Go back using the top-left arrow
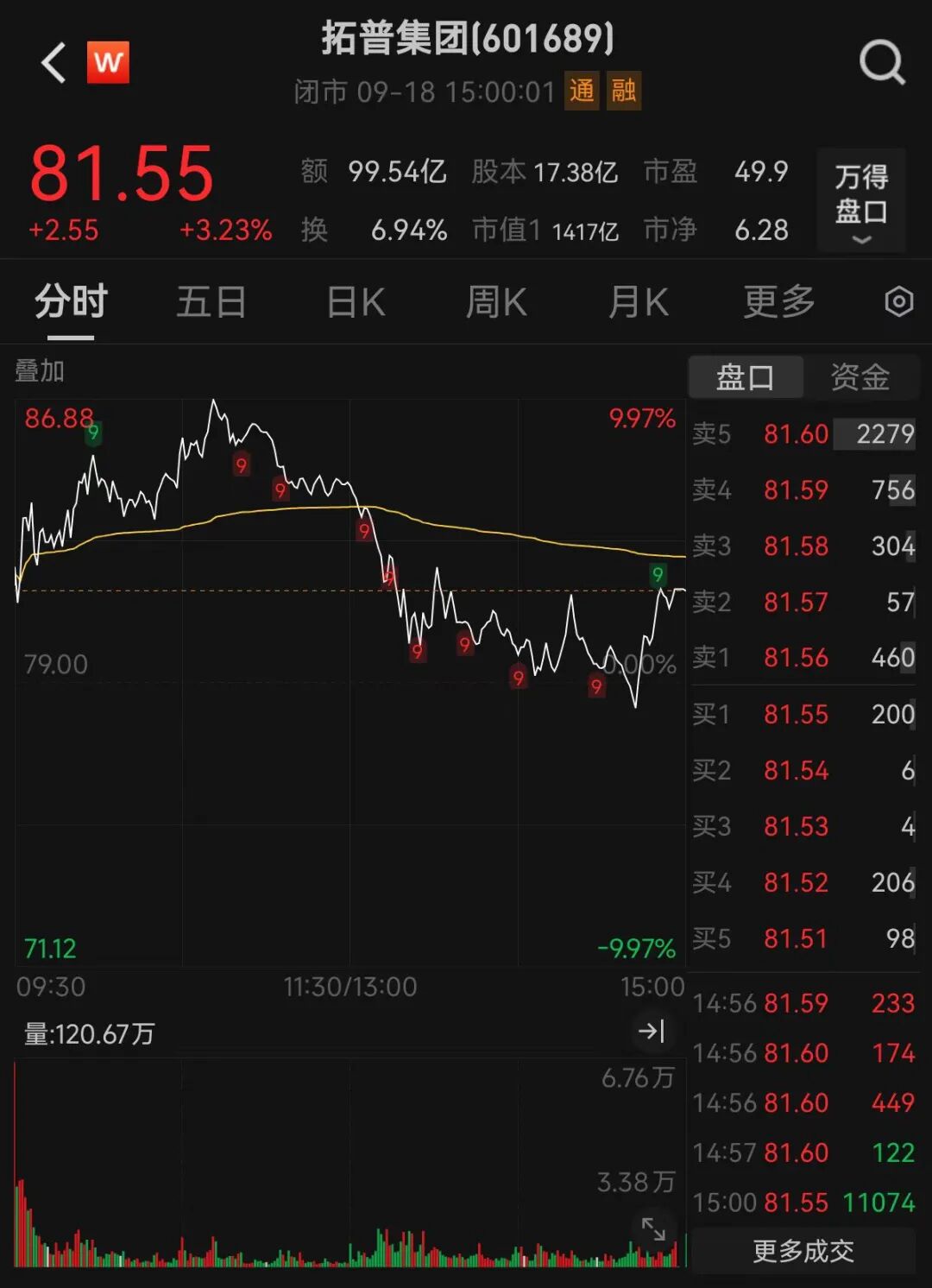 coord(54,63)
